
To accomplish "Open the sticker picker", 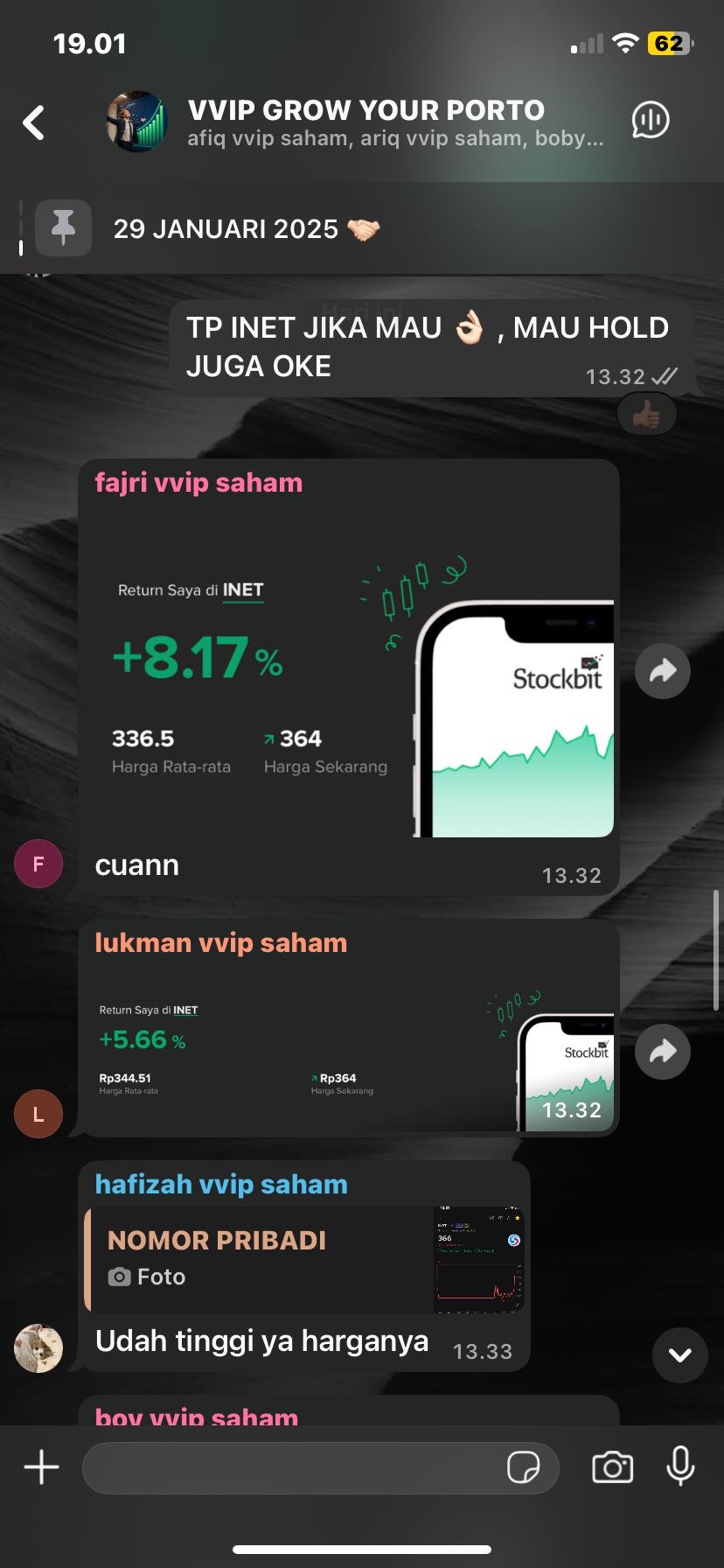I will [523, 1467].
